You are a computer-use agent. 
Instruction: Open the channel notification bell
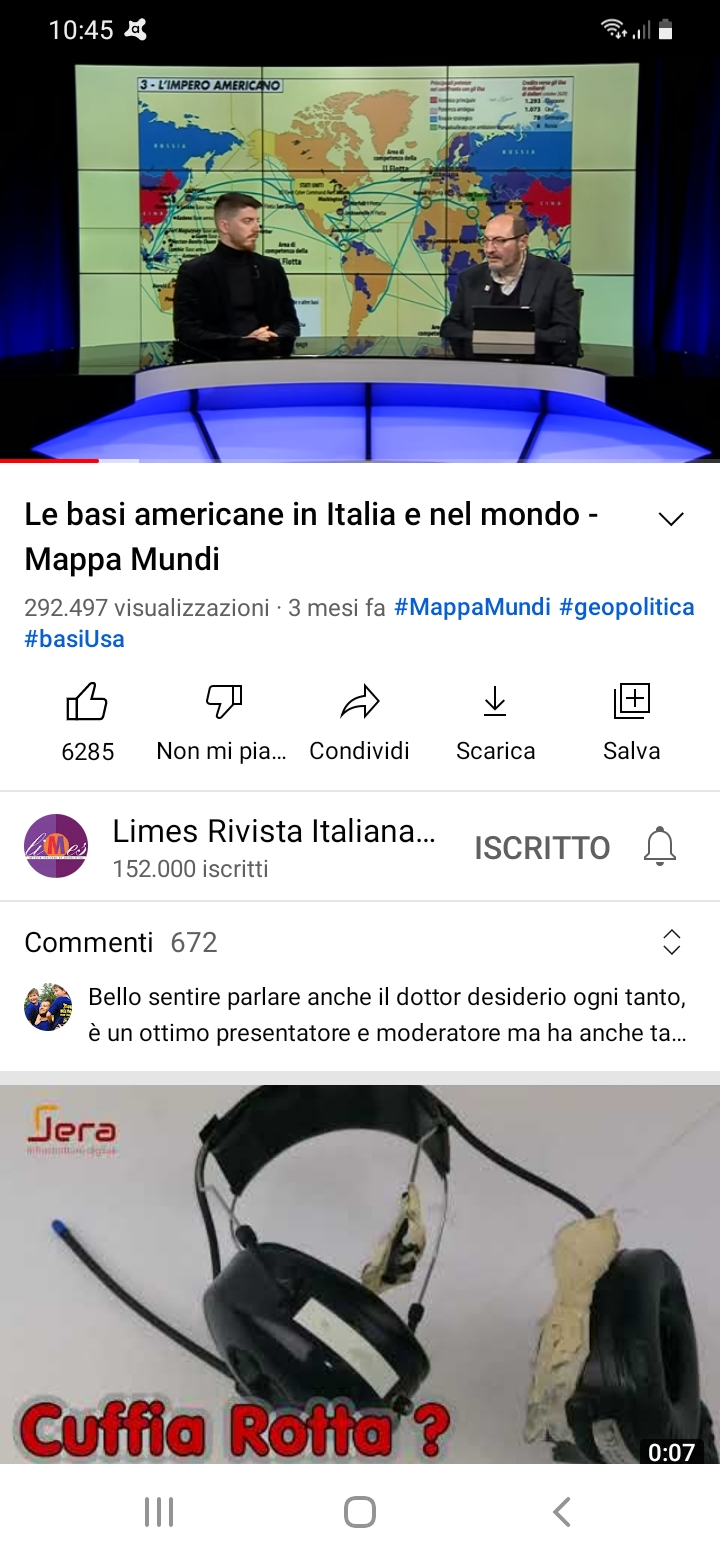tap(660, 848)
